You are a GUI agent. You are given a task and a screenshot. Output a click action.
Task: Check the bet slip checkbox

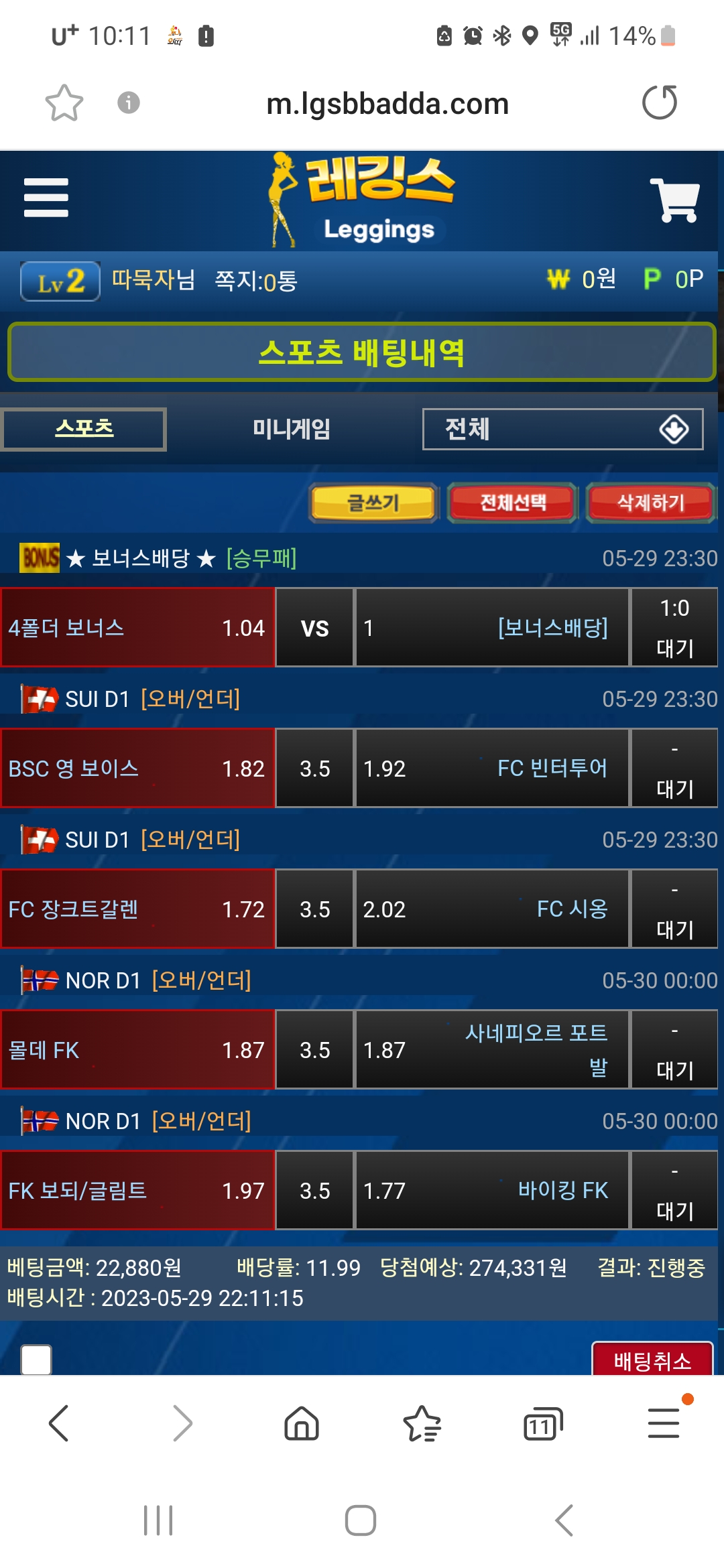(x=36, y=1360)
